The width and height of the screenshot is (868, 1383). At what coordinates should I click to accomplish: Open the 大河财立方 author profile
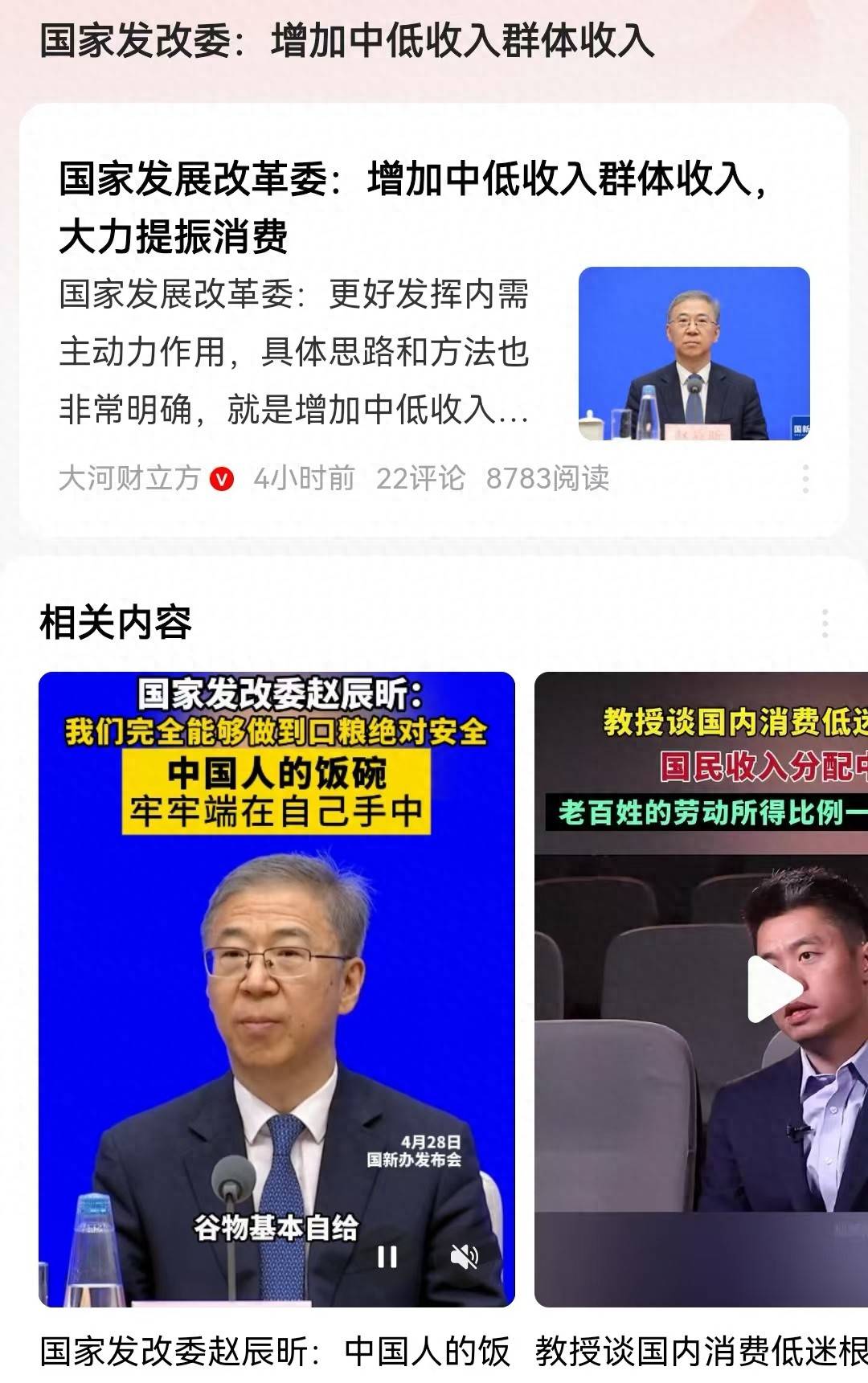click(130, 479)
